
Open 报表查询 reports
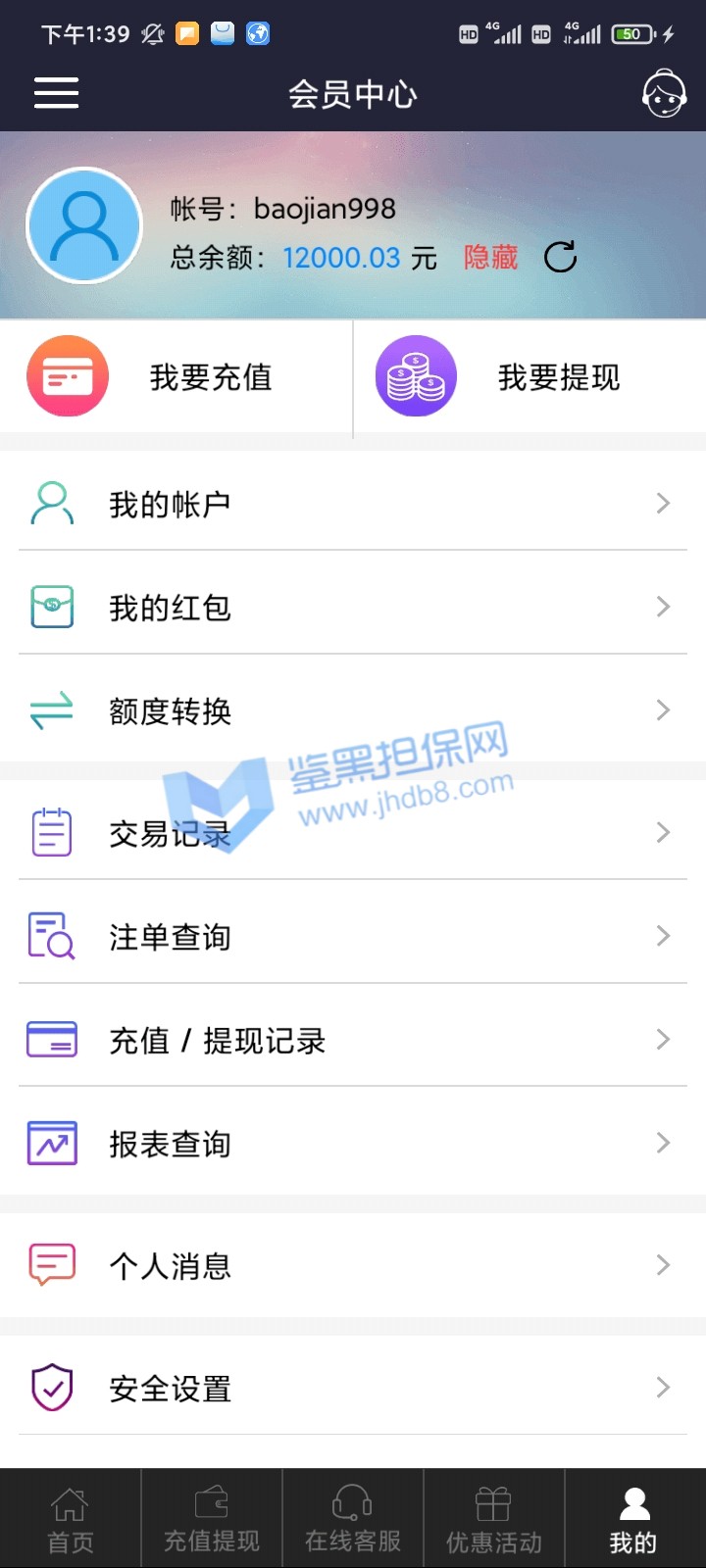(x=353, y=1144)
